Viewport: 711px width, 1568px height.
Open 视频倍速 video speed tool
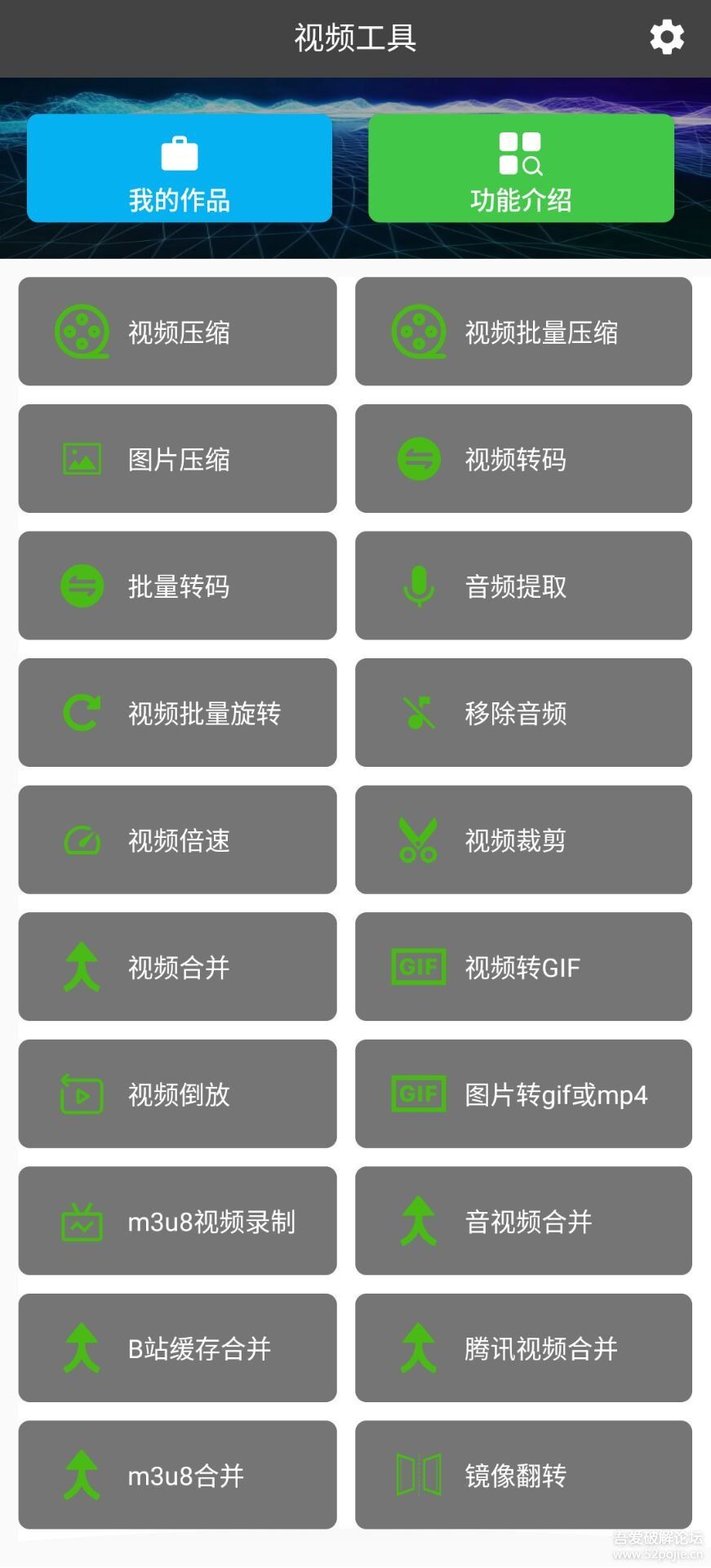coord(177,840)
